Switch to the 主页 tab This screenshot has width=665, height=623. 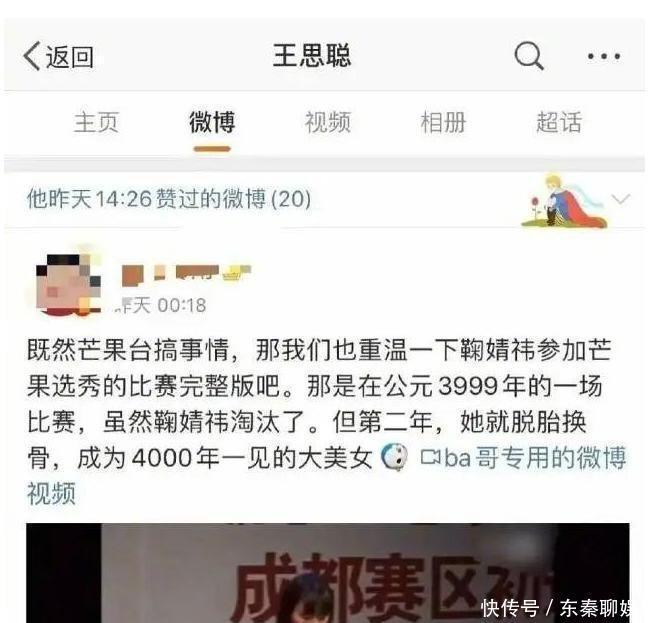point(96,123)
